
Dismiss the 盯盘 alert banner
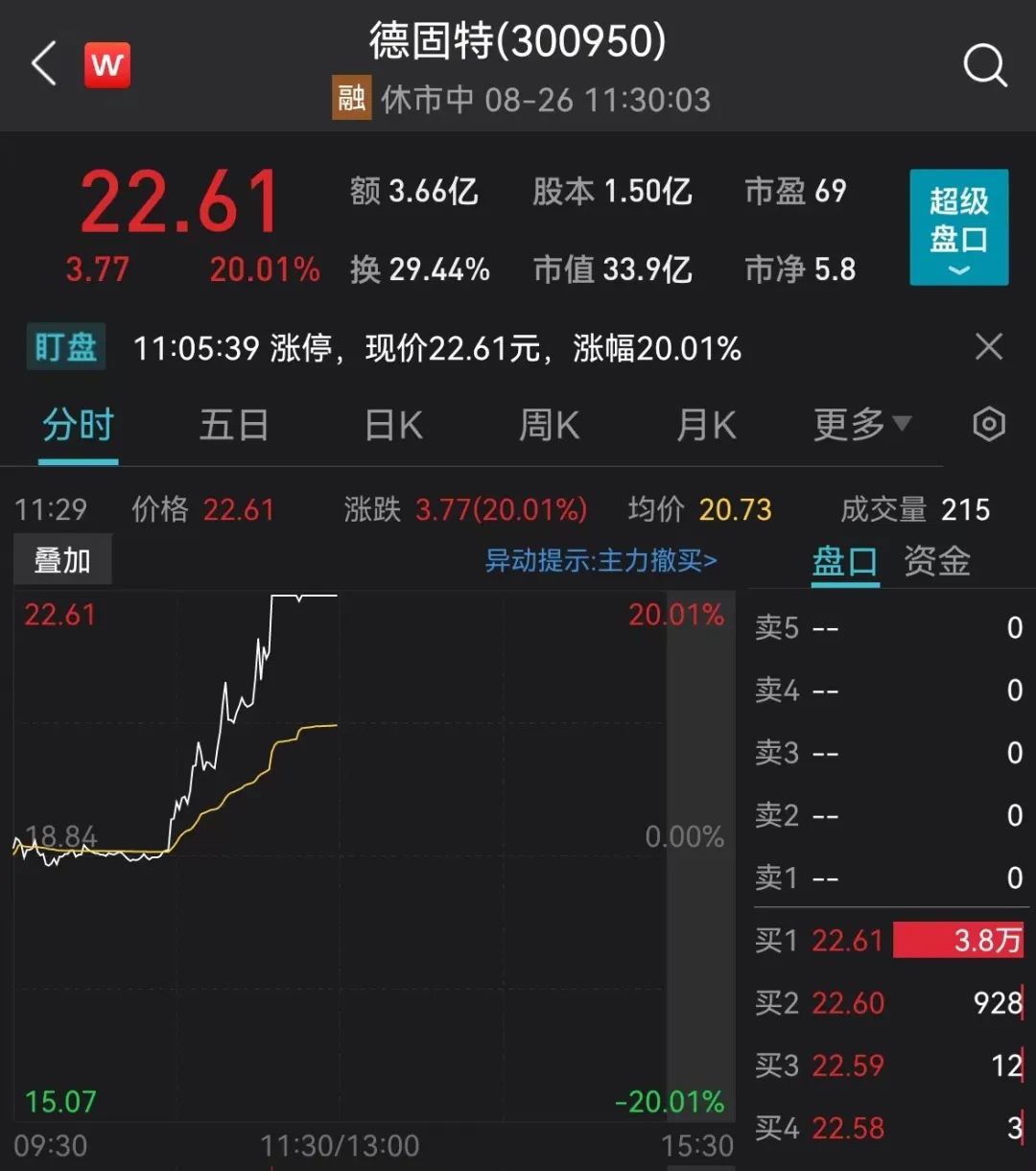(988, 347)
